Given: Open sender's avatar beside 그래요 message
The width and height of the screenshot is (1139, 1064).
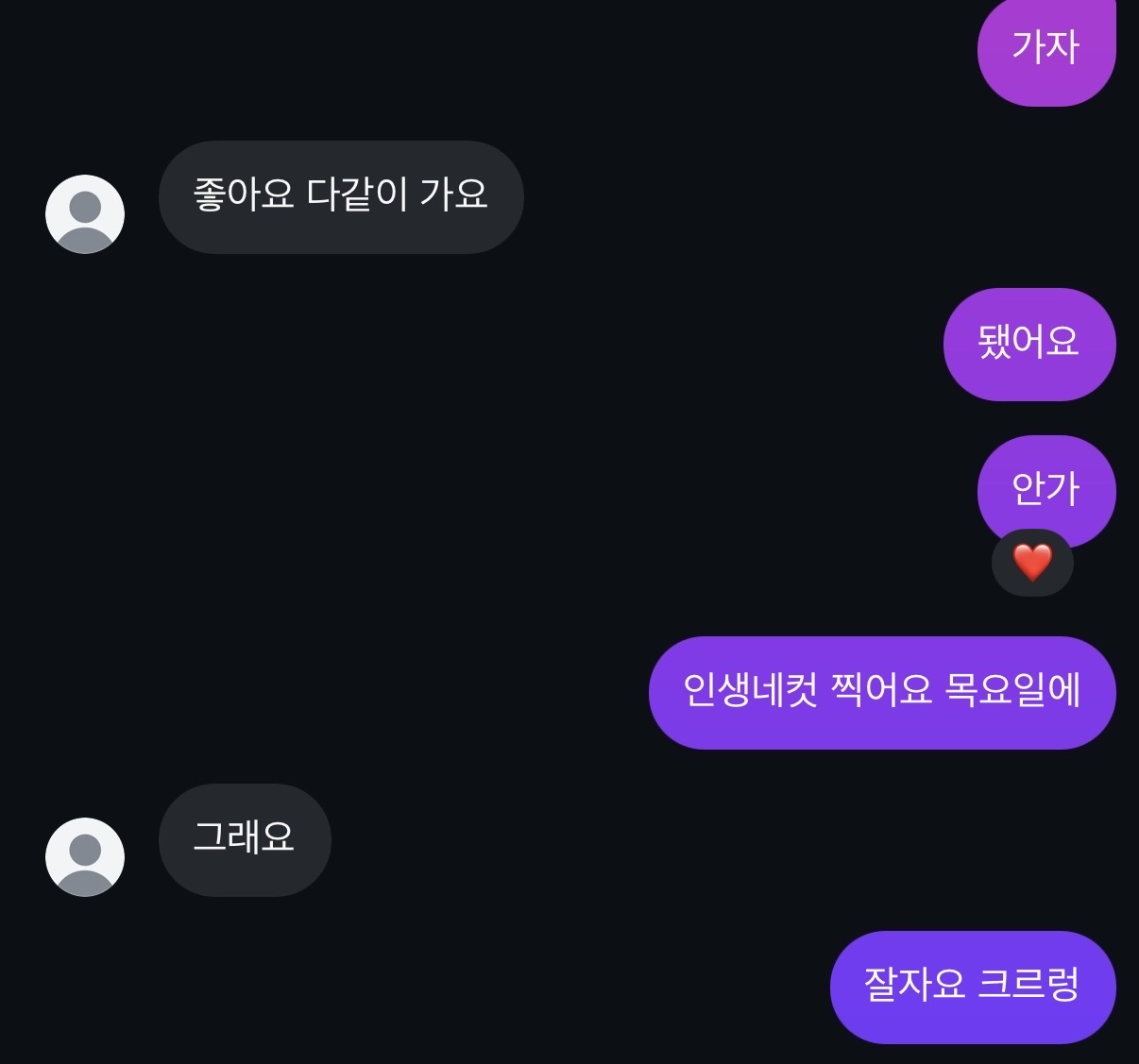Looking at the screenshot, I should [x=85, y=857].
